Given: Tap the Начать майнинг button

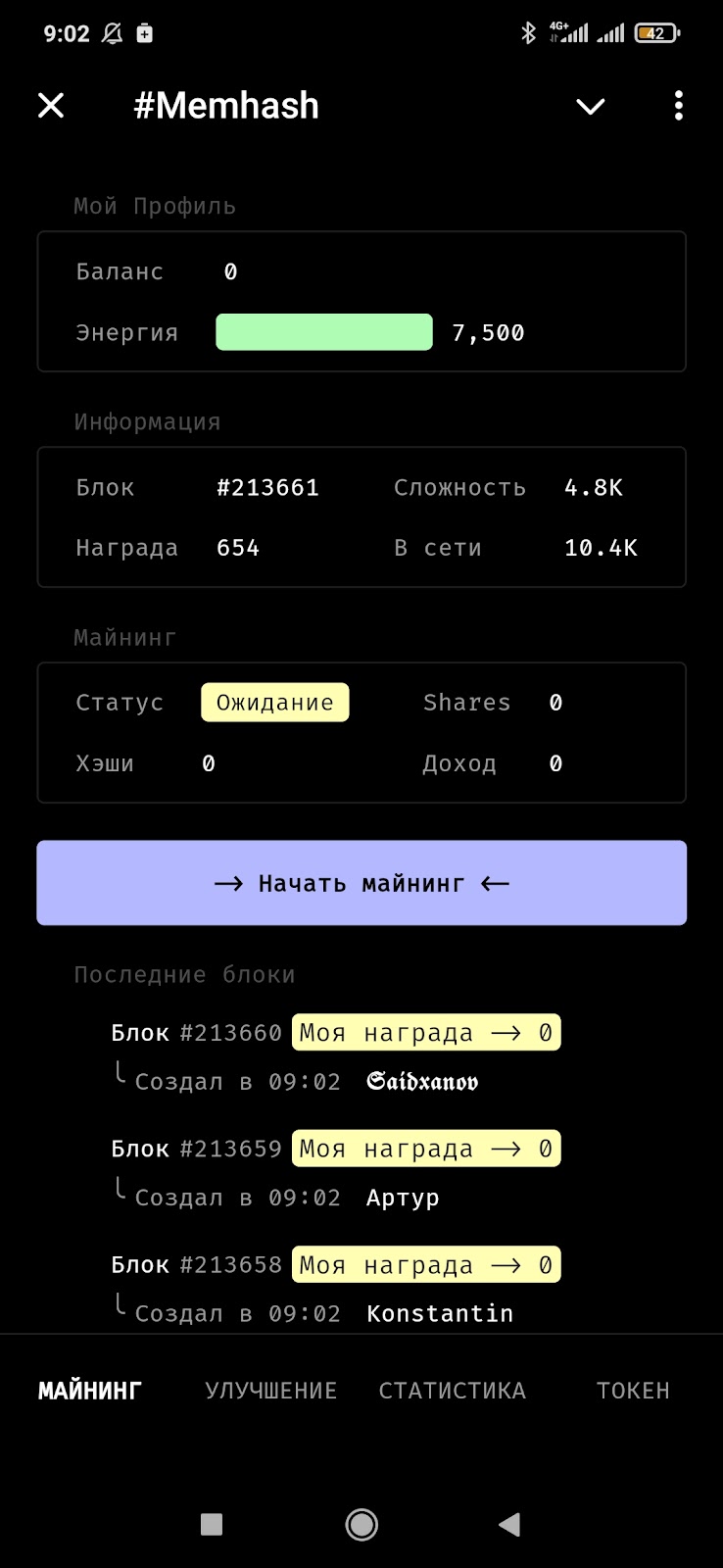Looking at the screenshot, I should coord(361,883).
